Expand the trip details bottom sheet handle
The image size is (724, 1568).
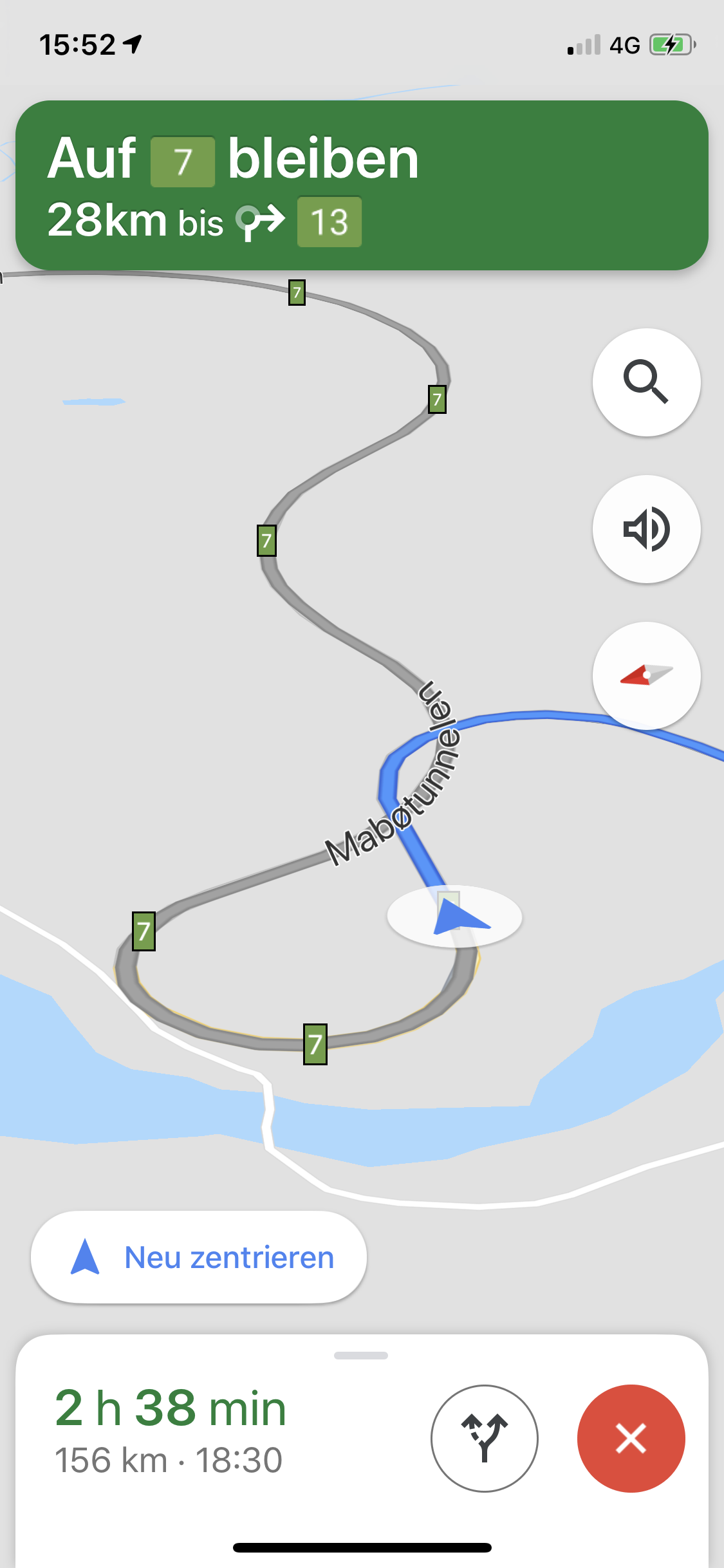[361, 1356]
